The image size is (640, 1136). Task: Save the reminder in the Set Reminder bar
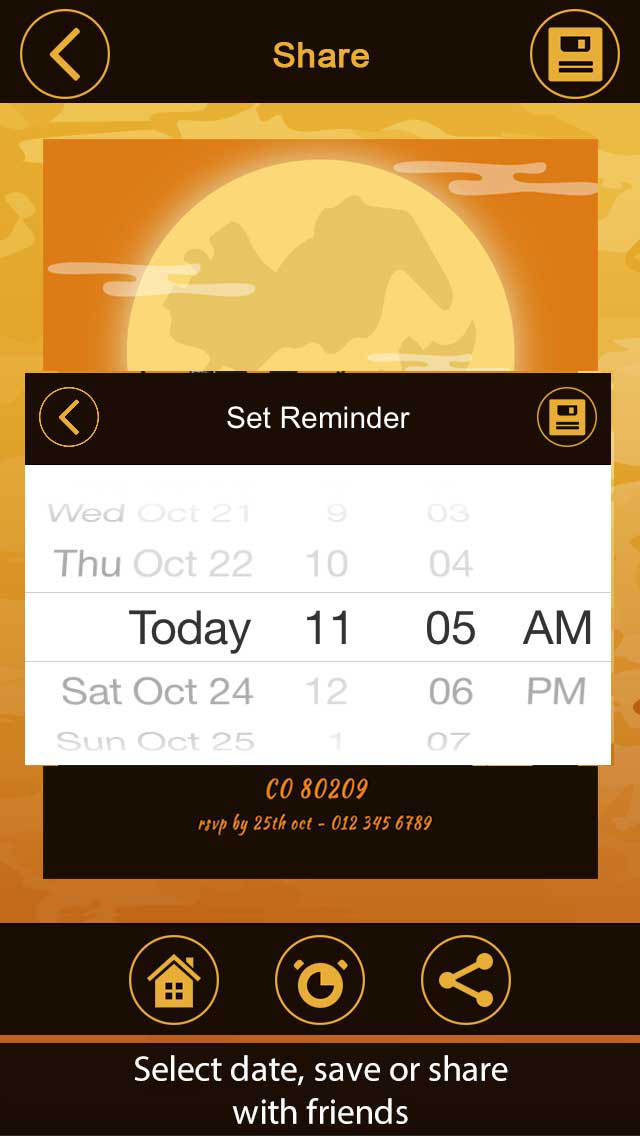coord(567,417)
